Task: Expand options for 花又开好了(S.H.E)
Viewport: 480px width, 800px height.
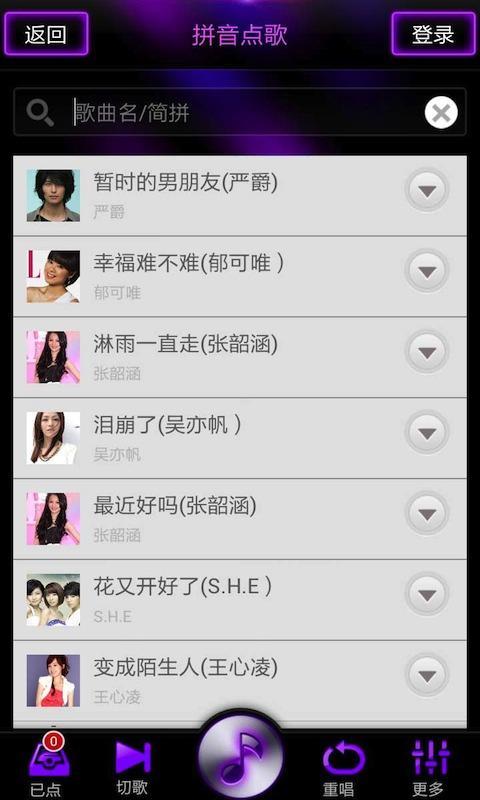Action: pos(427,594)
